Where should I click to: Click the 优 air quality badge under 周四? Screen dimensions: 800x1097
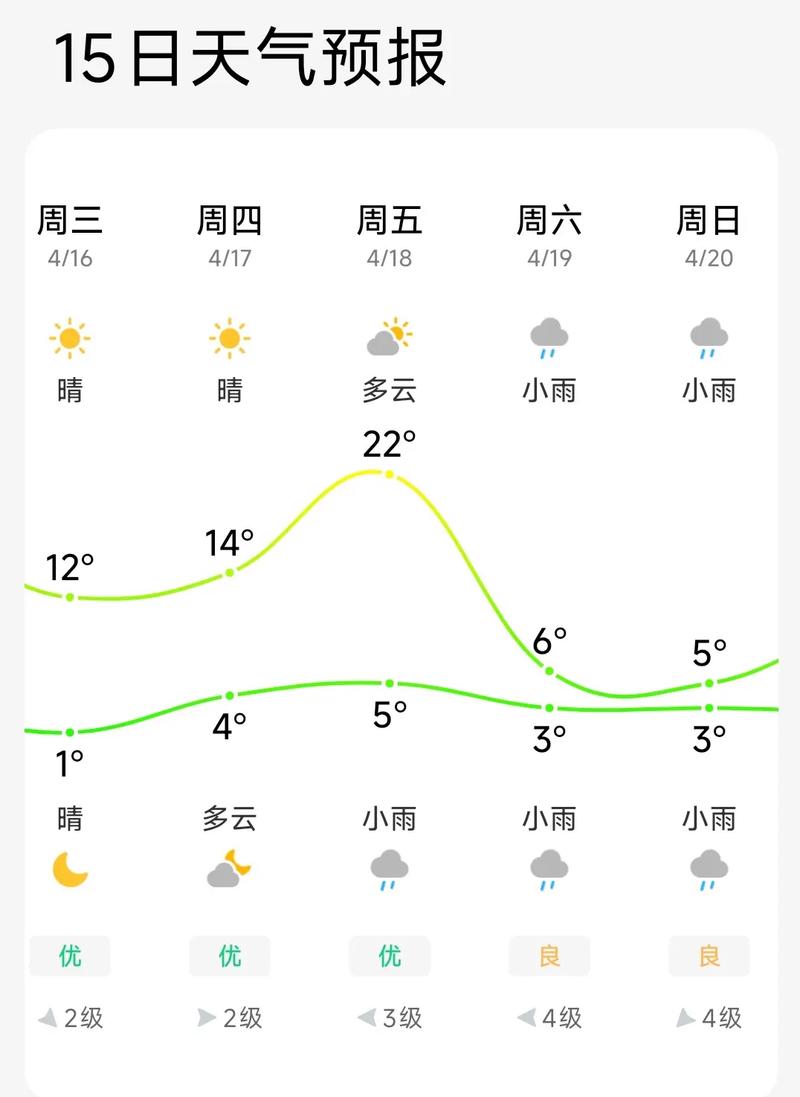229,956
